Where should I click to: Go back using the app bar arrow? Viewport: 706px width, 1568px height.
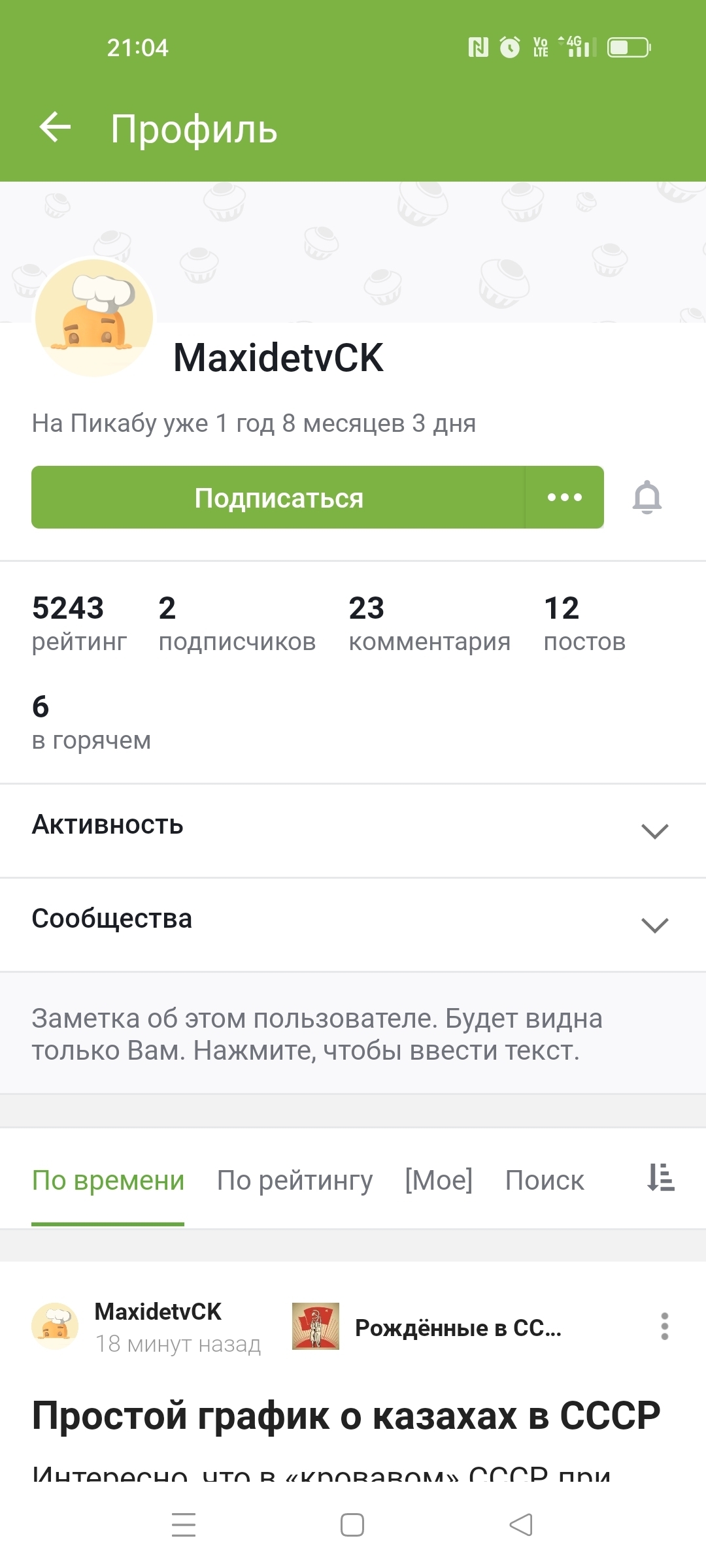pyautogui.click(x=55, y=127)
